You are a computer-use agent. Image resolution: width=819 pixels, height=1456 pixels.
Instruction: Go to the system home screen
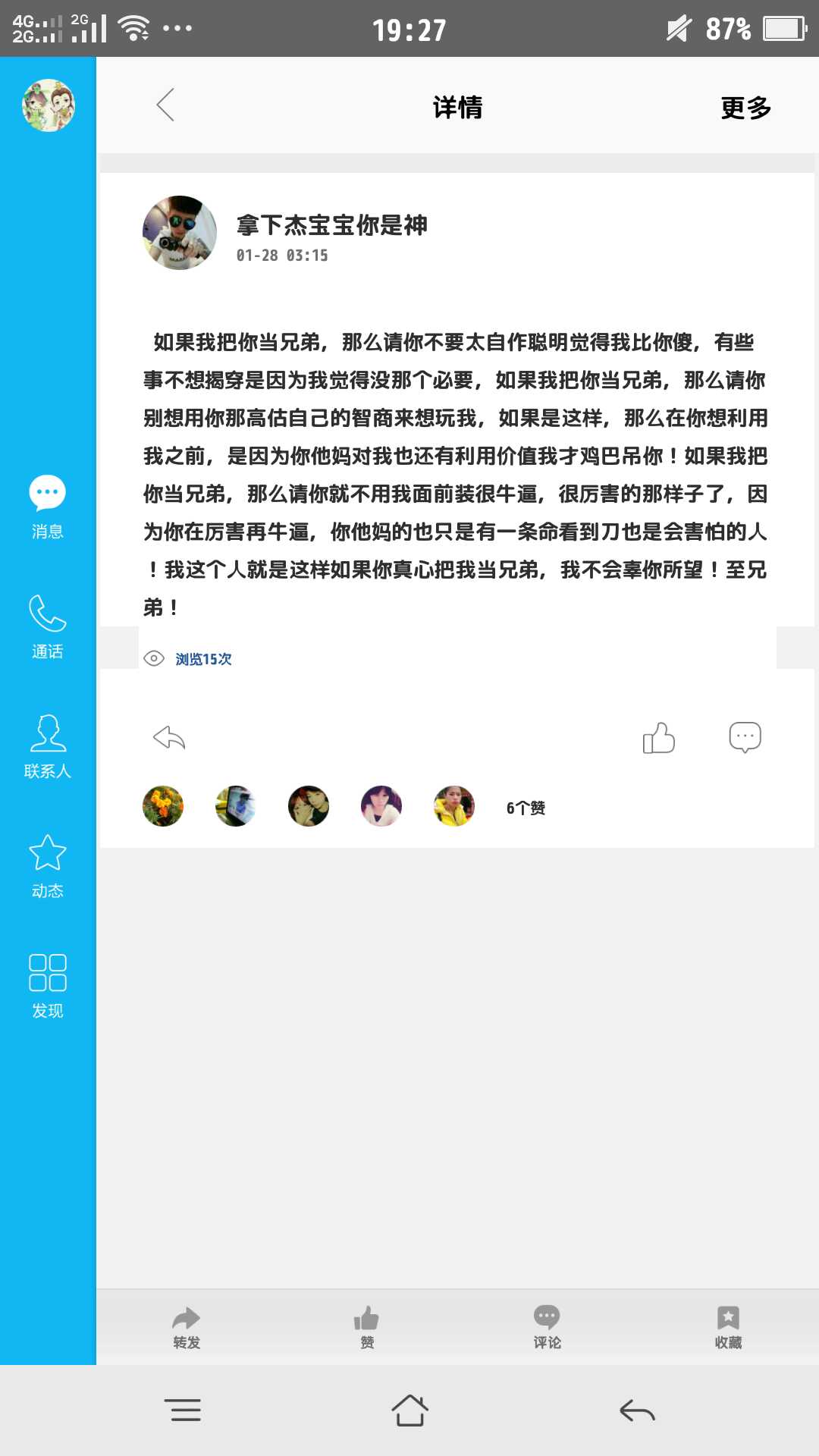[409, 1410]
